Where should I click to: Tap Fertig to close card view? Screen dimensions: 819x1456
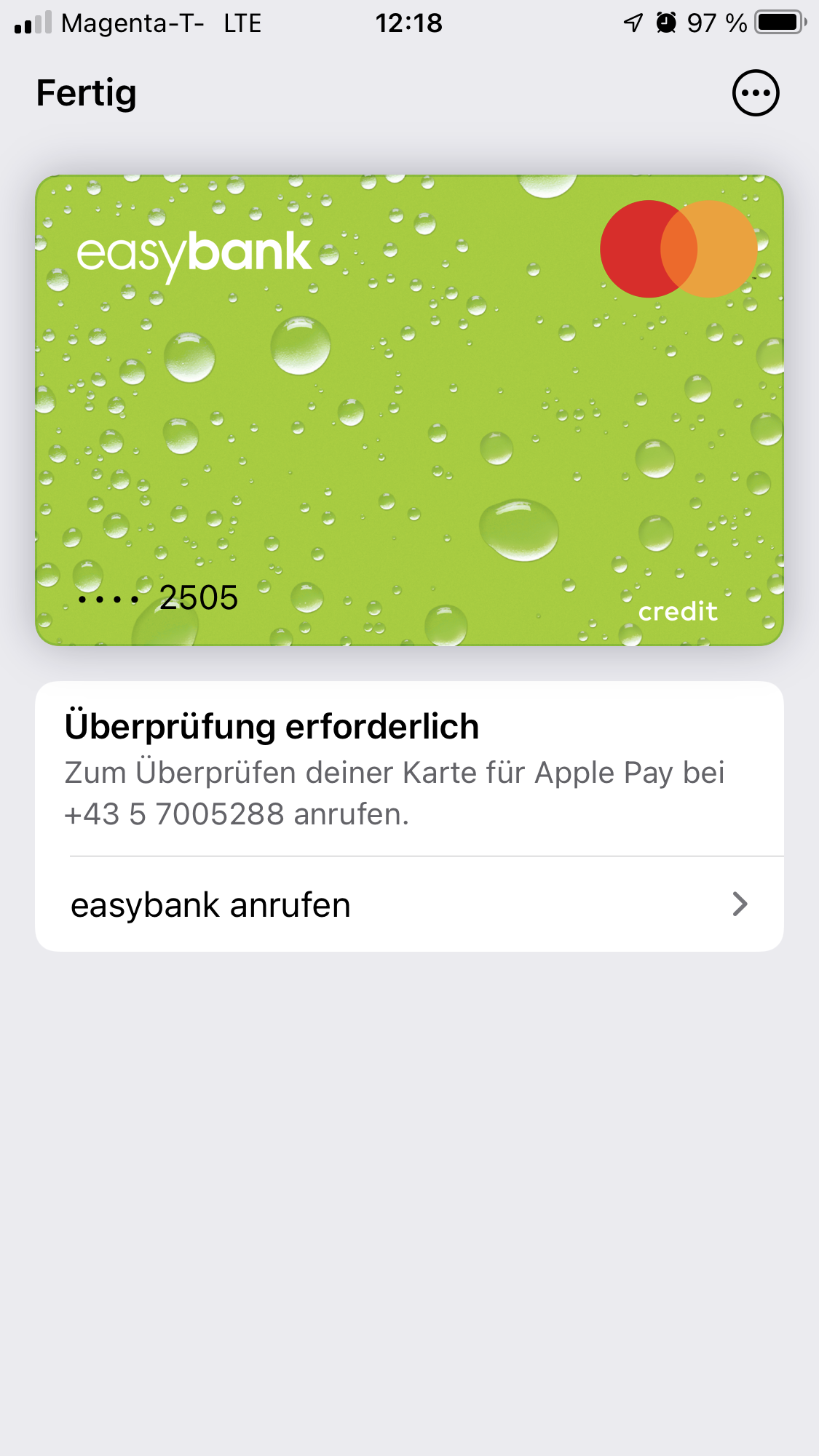87,93
